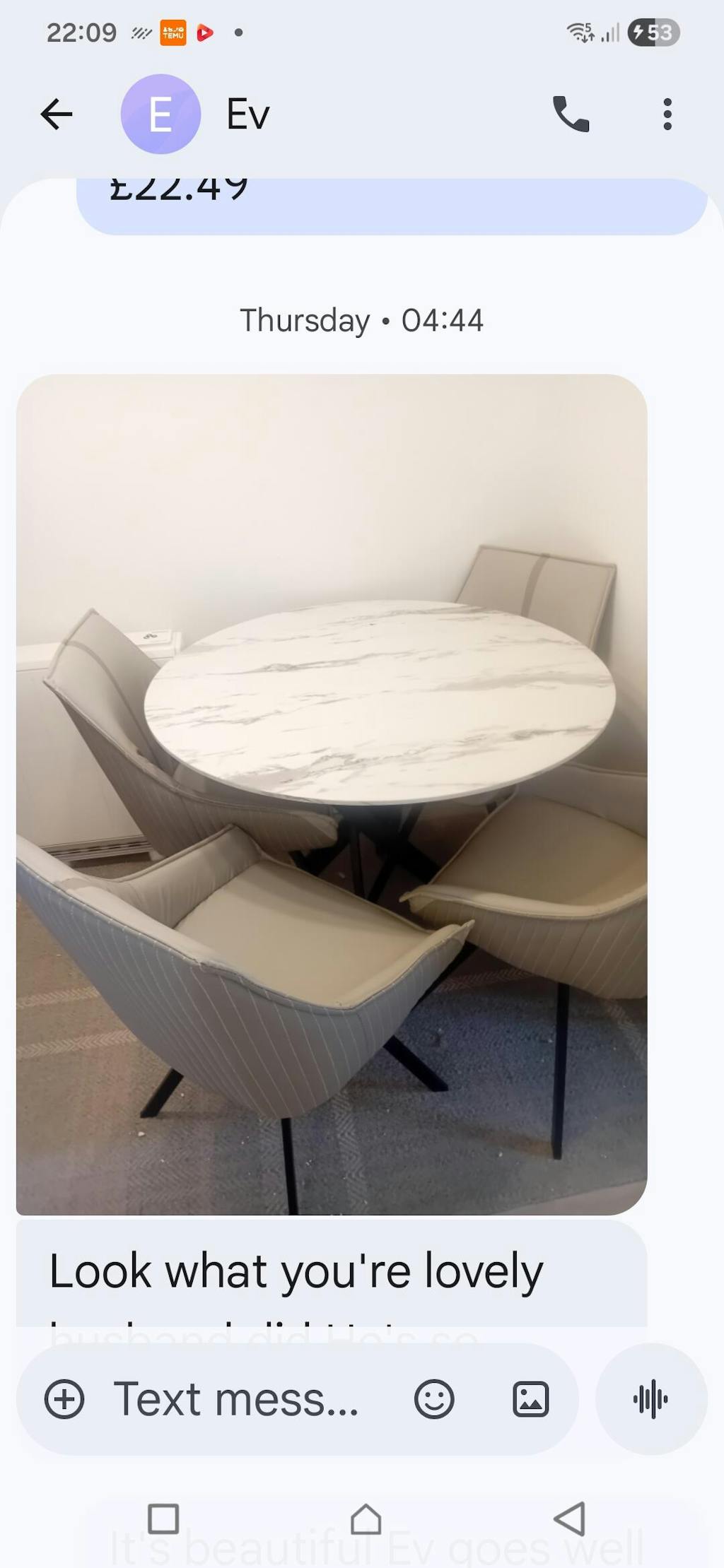Show recent apps
724x1568 pixels.
click(163, 1519)
